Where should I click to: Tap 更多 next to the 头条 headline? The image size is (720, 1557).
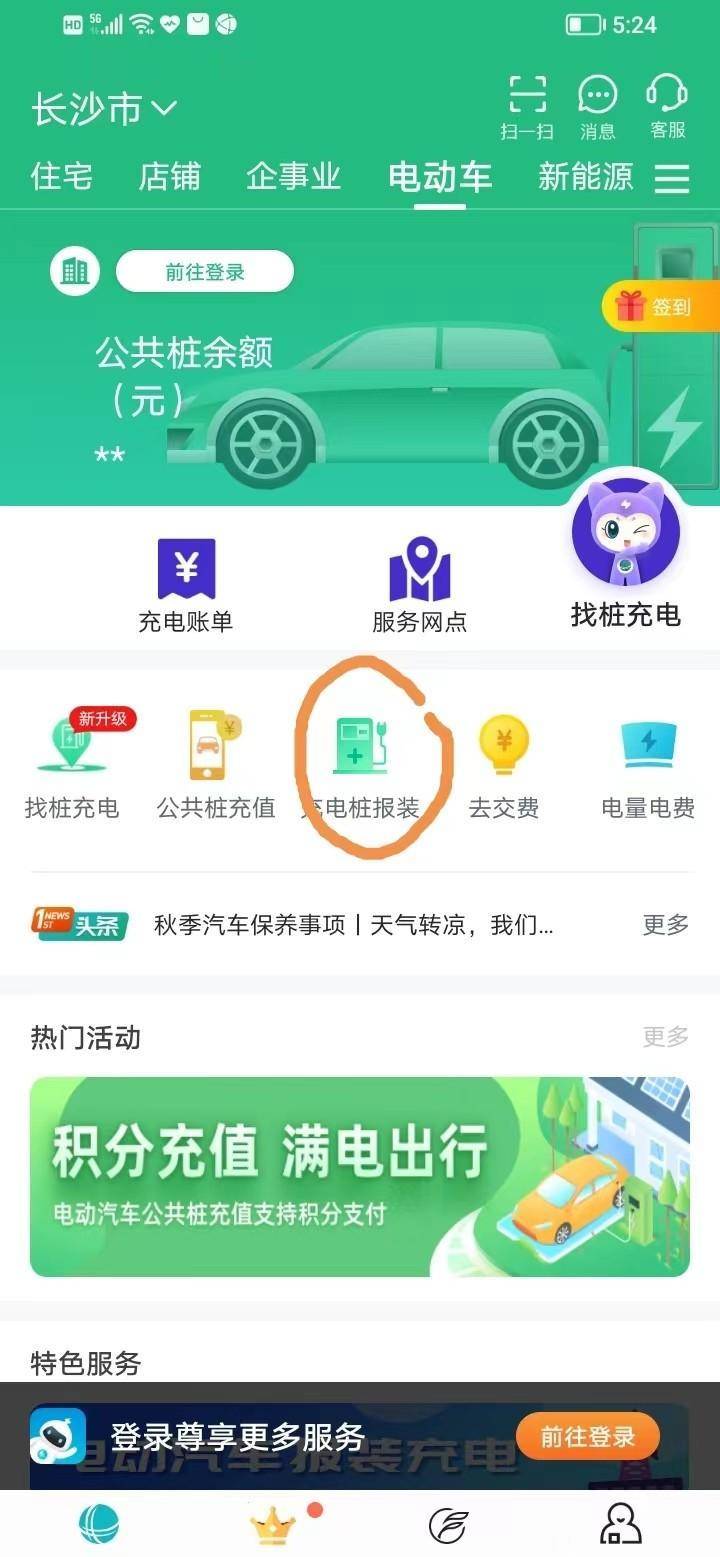click(665, 925)
